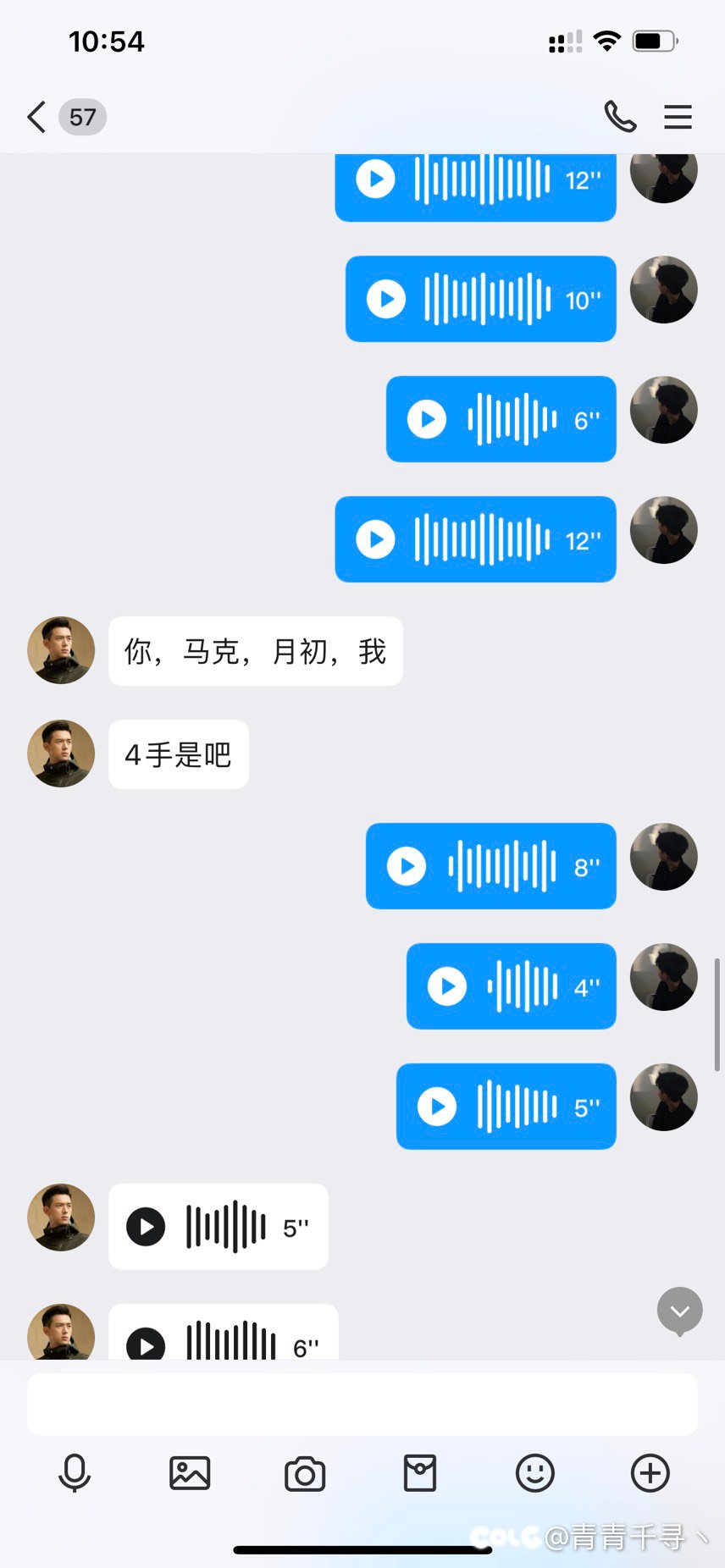Play the blue 4-second voice message
Image resolution: width=725 pixels, height=1568 pixels.
[511, 986]
